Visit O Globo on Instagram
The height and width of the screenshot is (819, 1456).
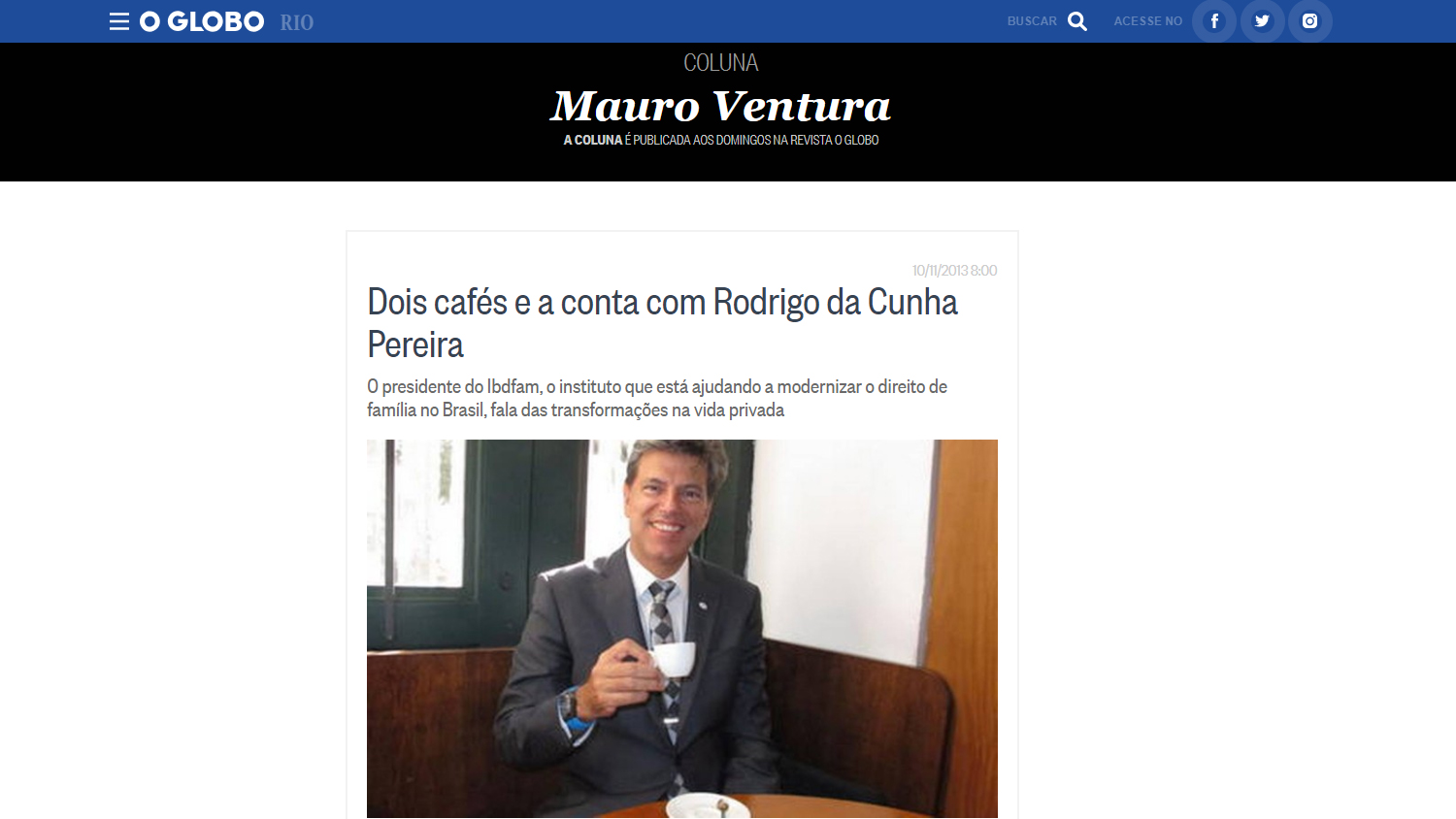(x=1309, y=21)
